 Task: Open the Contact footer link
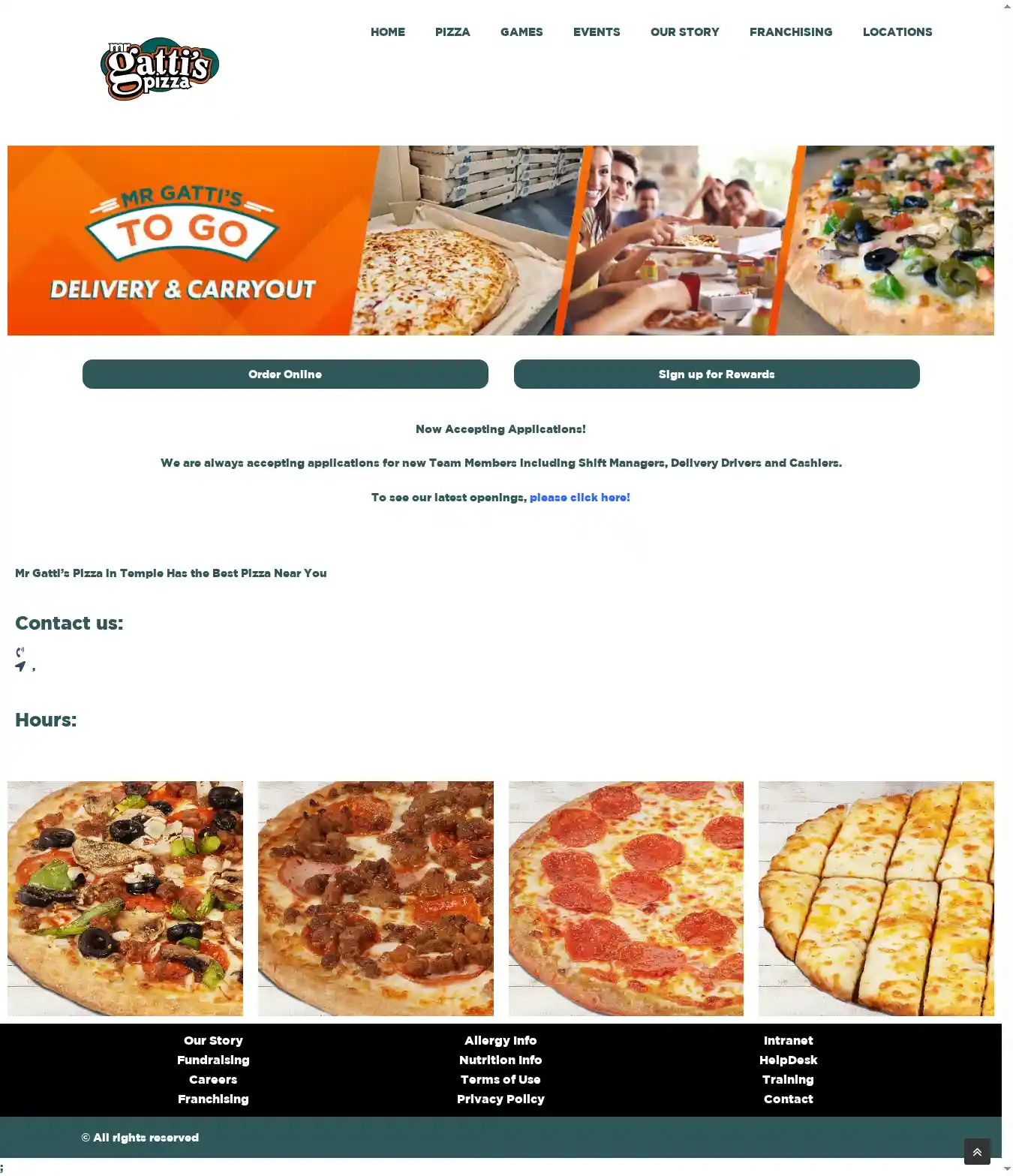(788, 1099)
